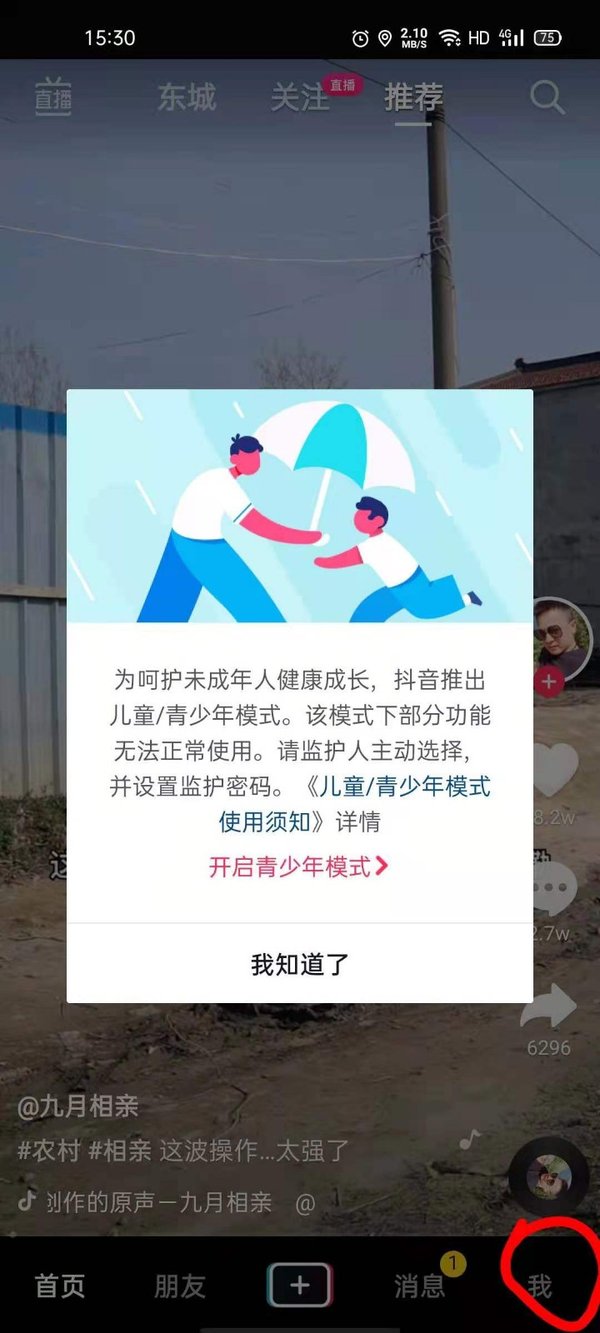Open the @九月相亲 author profile
The height and width of the screenshot is (1333, 600).
[78, 1106]
